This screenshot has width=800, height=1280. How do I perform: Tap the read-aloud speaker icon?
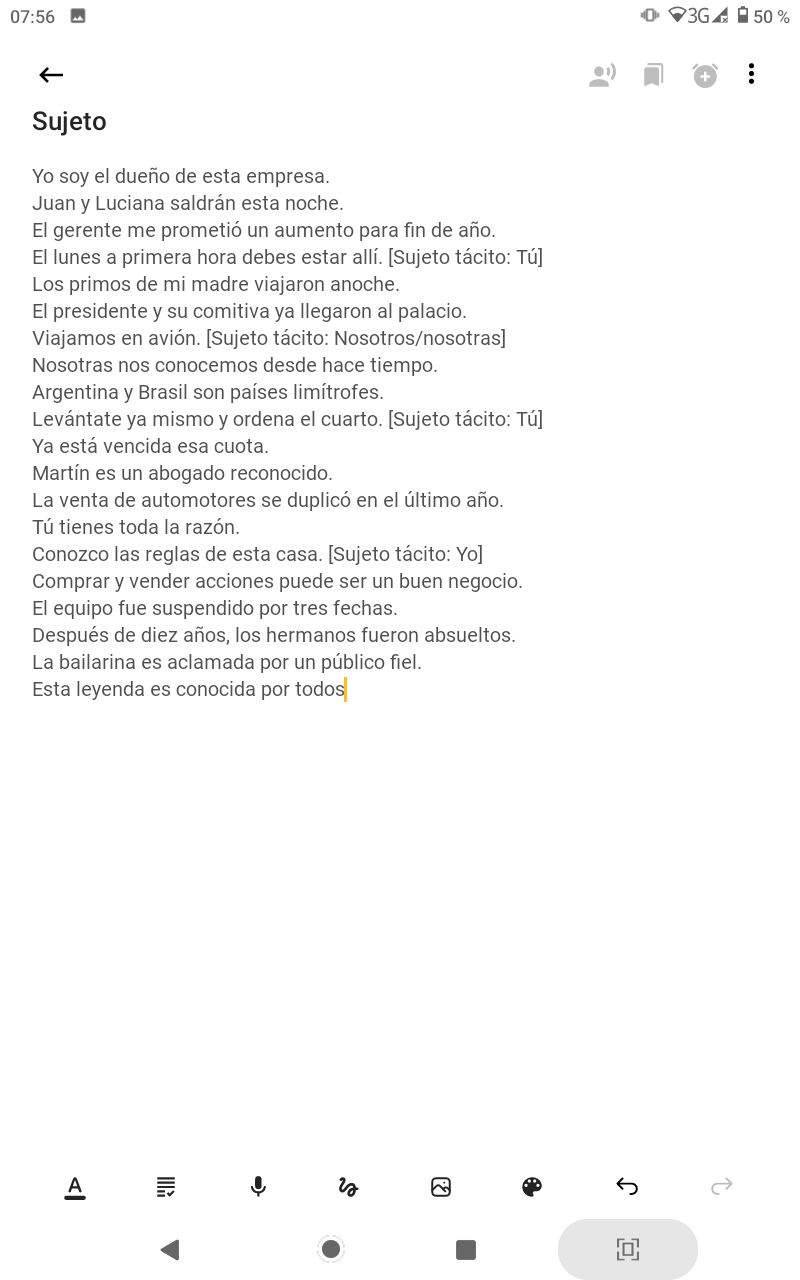(x=602, y=75)
